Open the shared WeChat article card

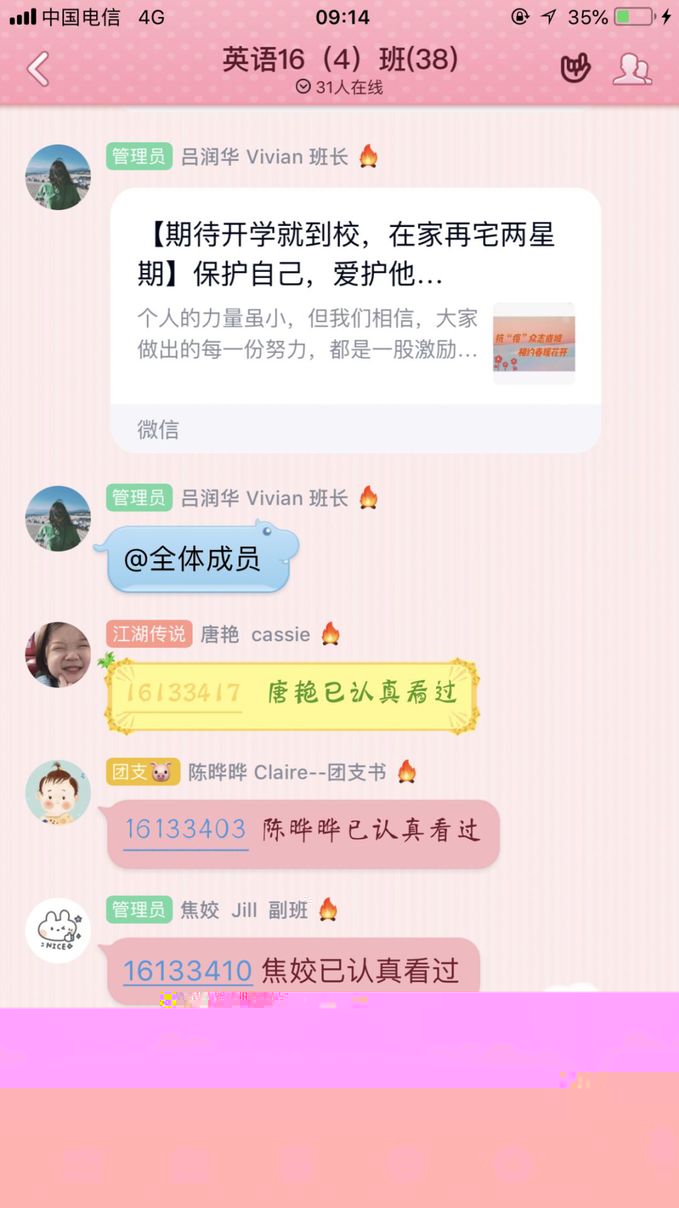point(355,318)
